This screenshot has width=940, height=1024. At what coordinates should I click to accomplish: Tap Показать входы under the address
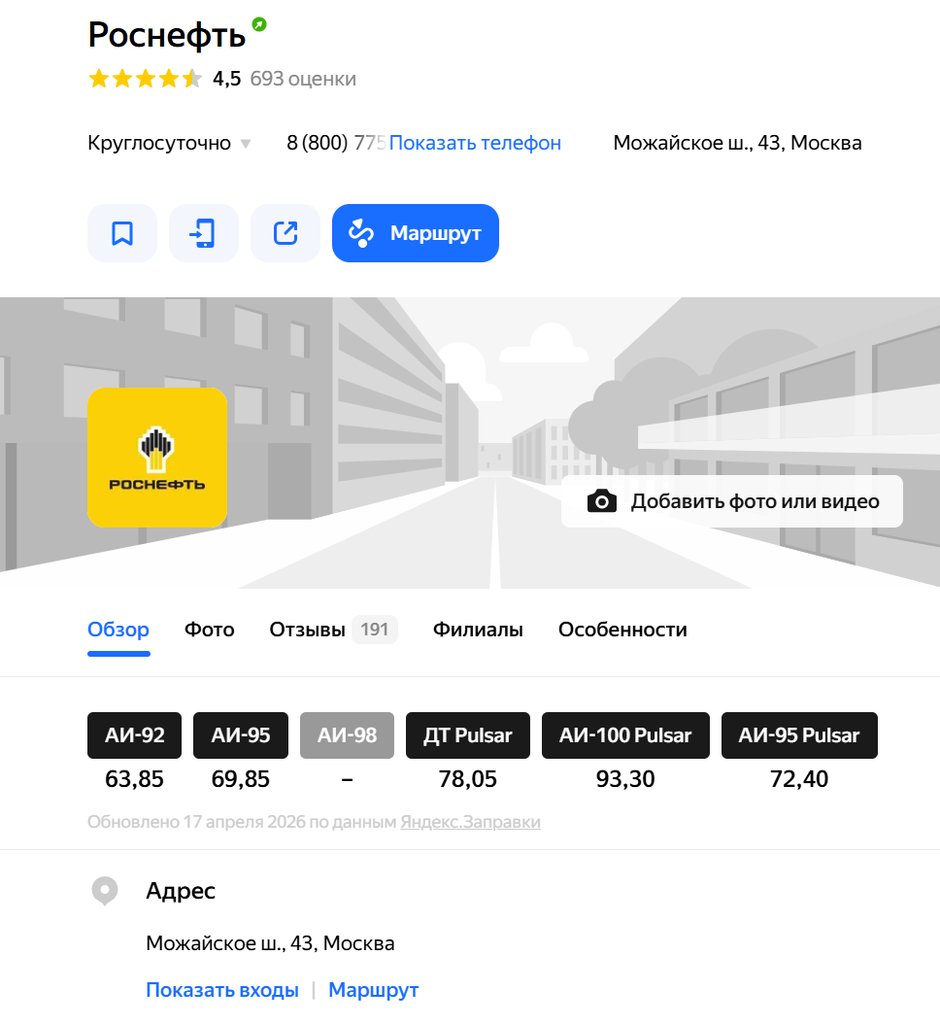tap(222, 990)
